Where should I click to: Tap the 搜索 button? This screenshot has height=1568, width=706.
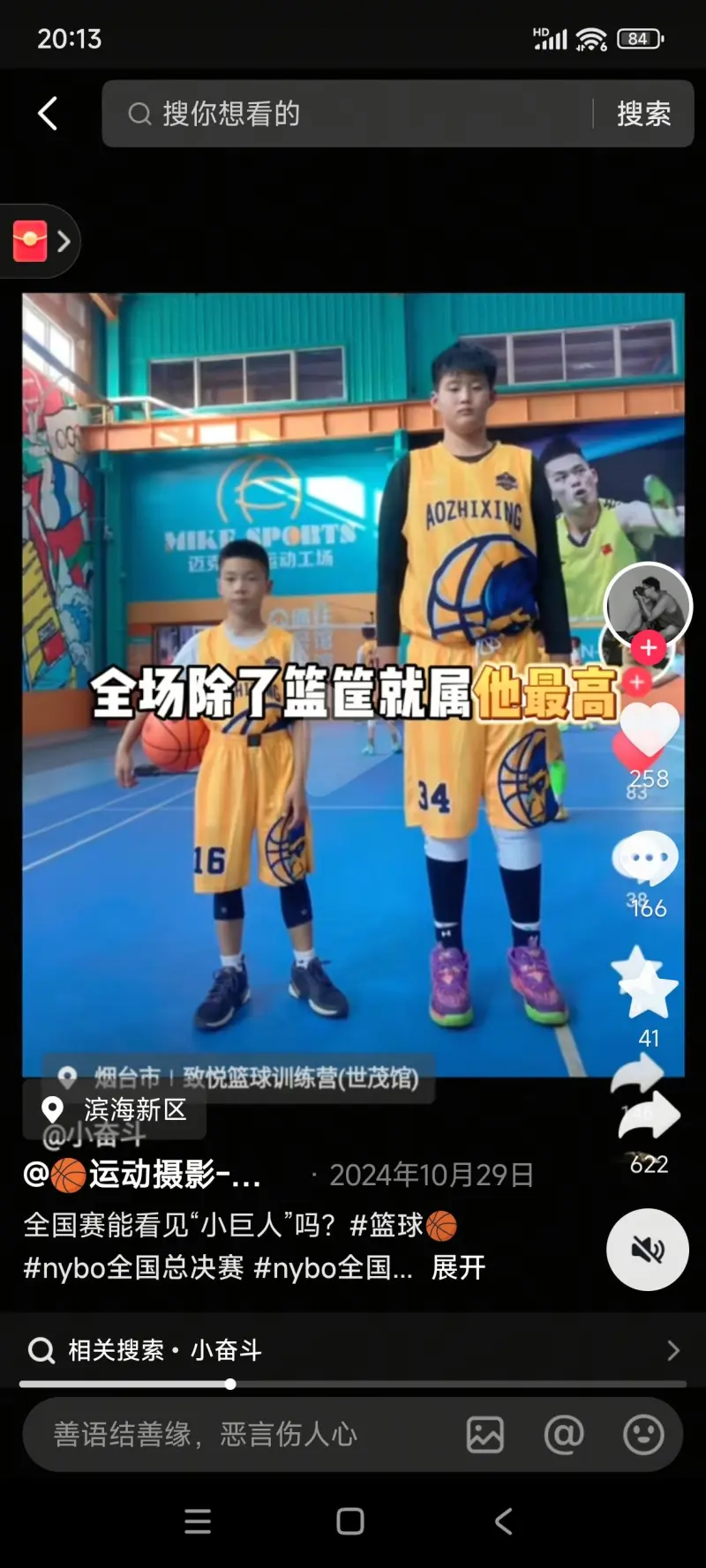click(x=643, y=114)
